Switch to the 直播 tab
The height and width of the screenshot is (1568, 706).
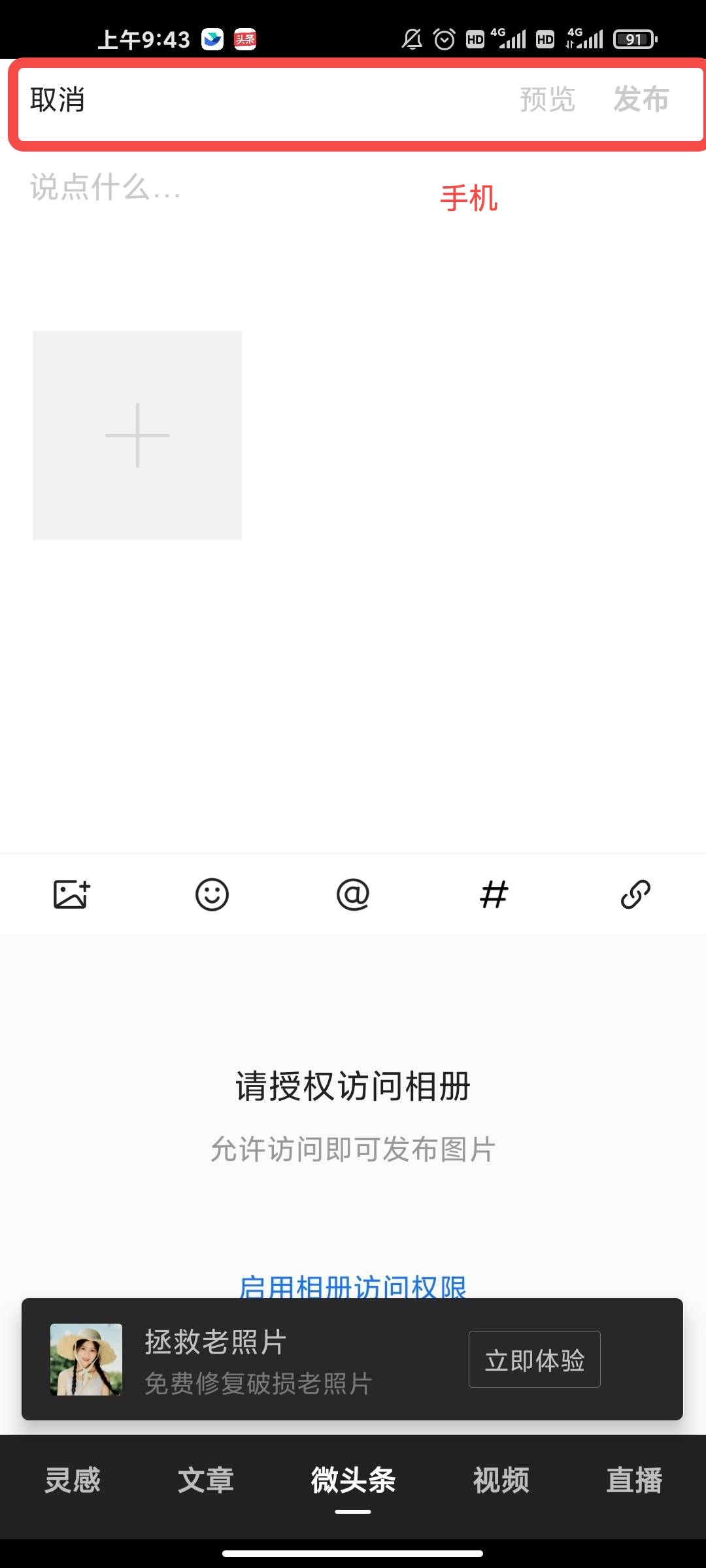coord(634,1480)
